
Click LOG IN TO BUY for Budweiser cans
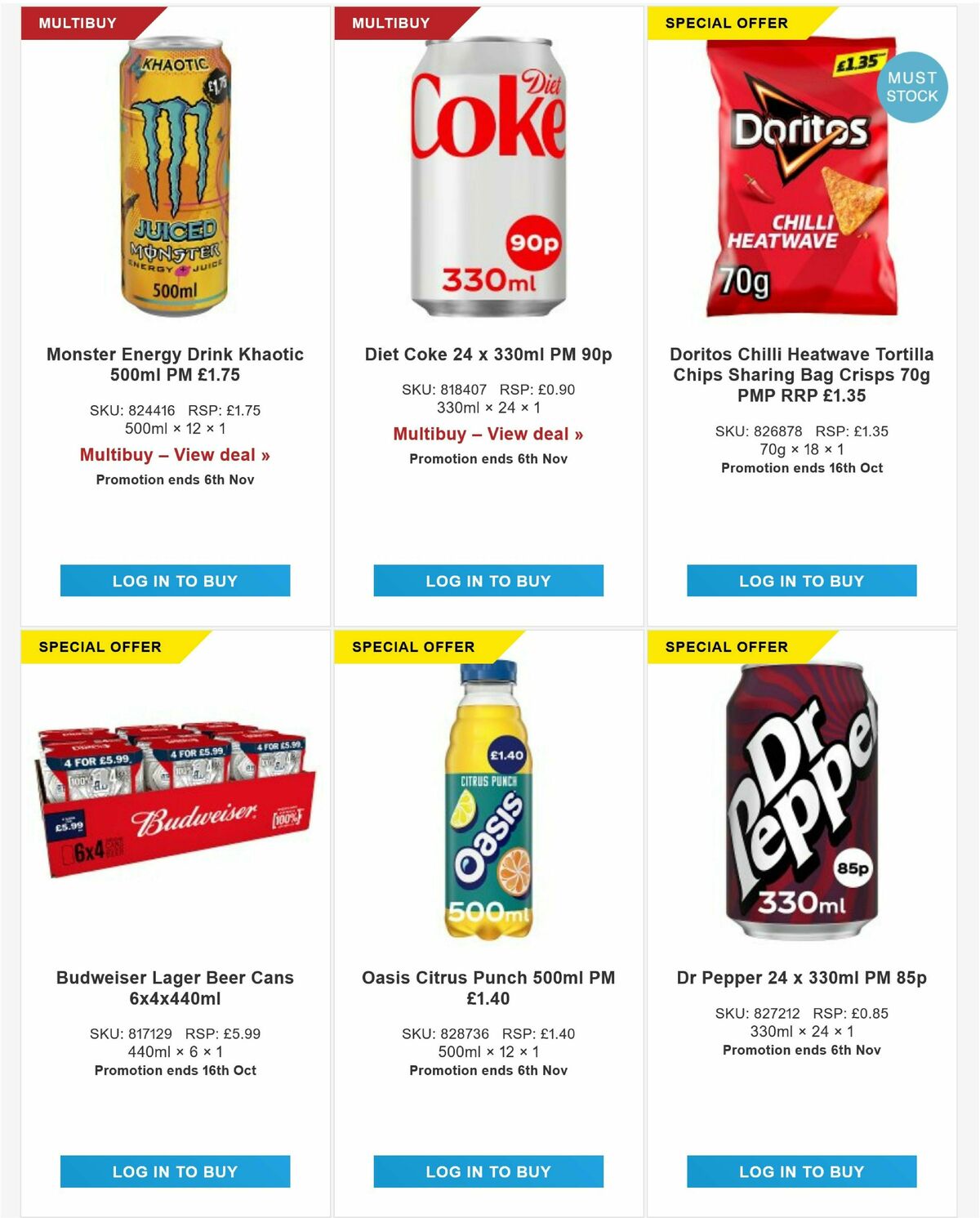click(x=174, y=1171)
